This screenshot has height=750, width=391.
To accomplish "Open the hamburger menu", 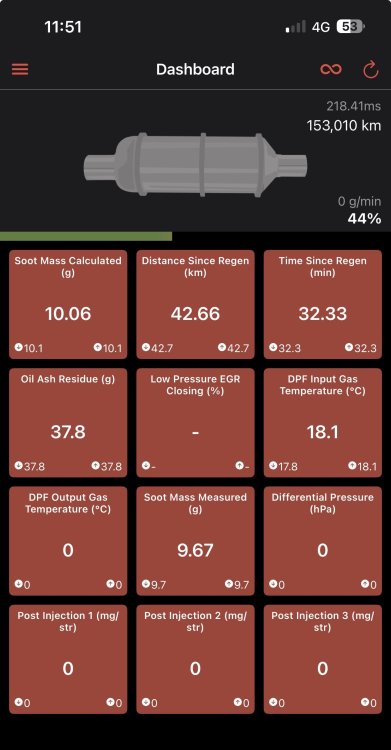I will (20, 69).
